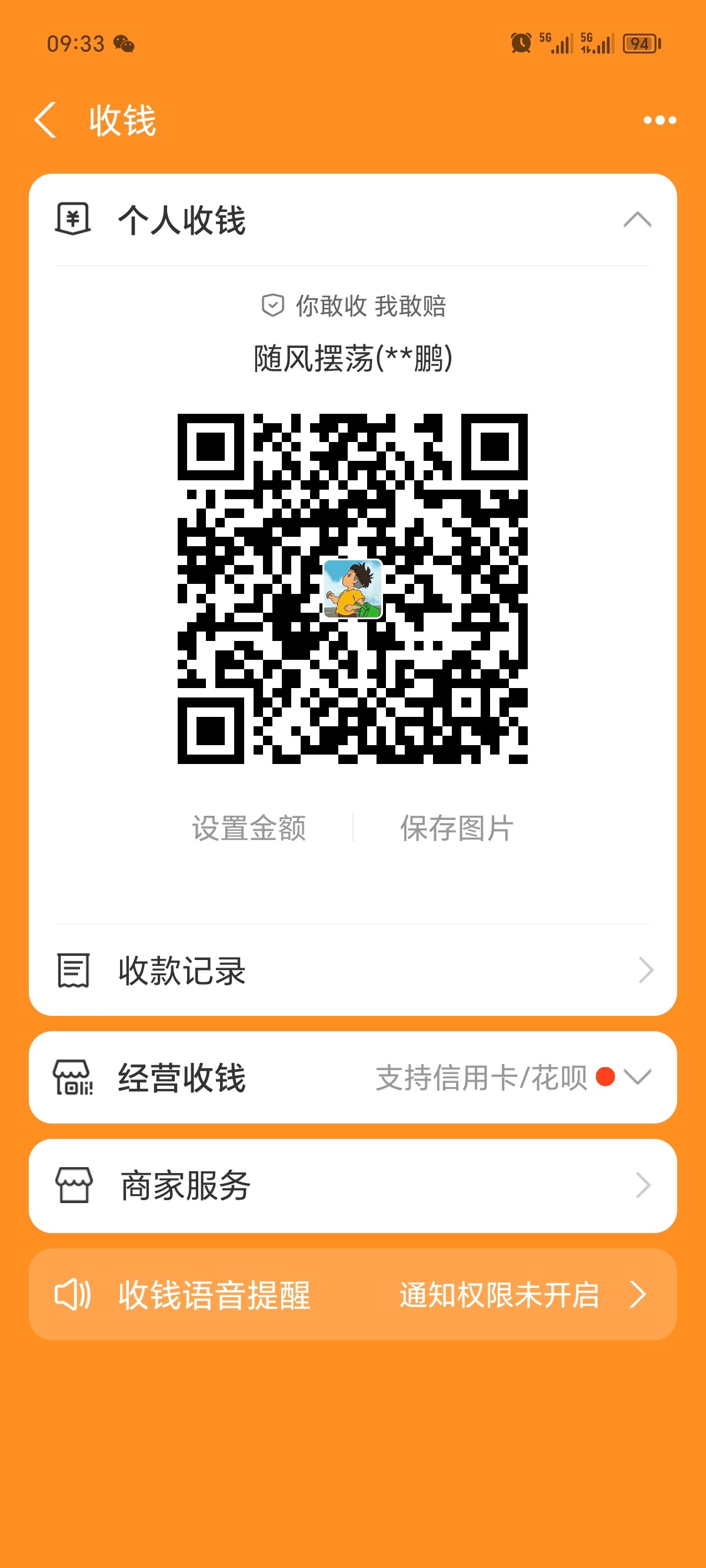Collapse the 个人收钱 section
706x1568 pixels.
tap(637, 220)
